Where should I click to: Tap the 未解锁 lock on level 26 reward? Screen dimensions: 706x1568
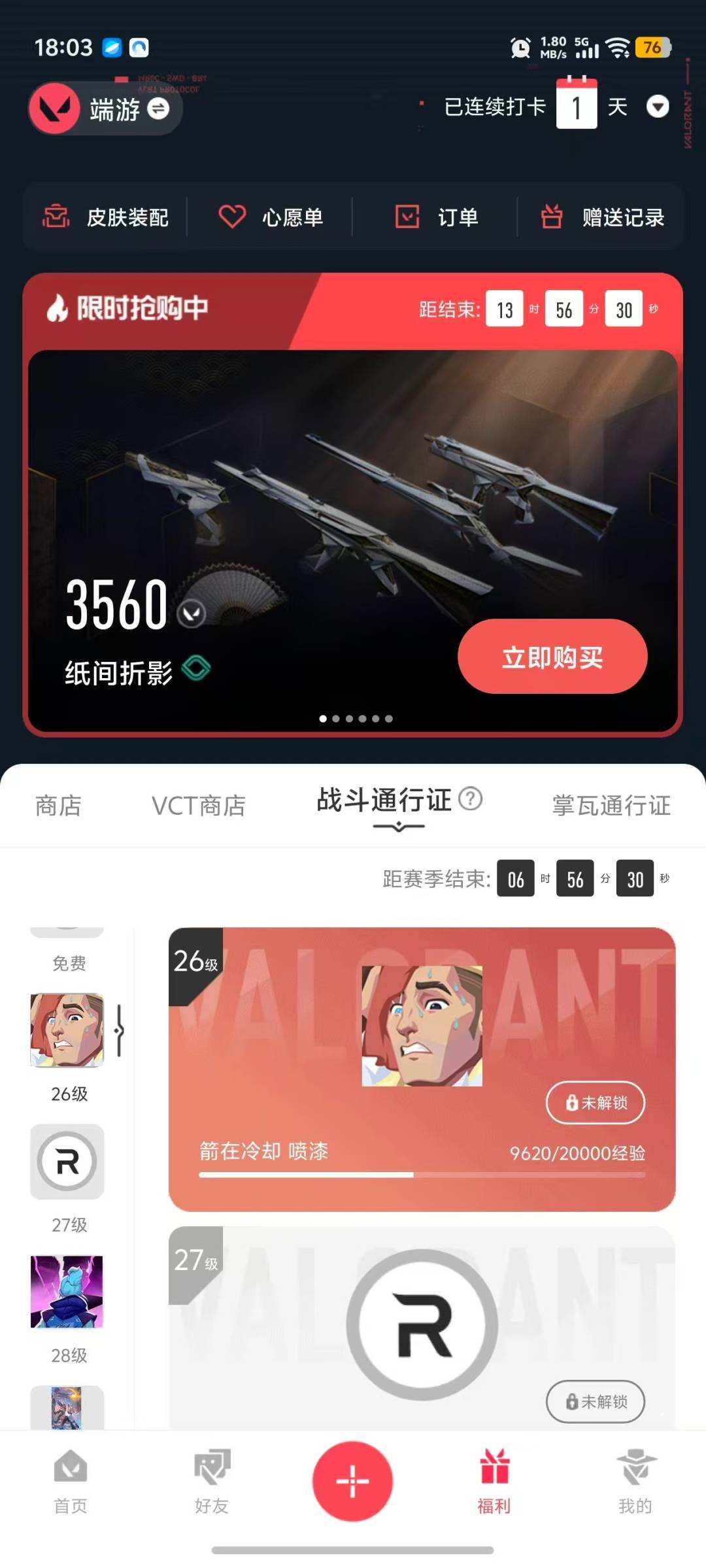594,1102
